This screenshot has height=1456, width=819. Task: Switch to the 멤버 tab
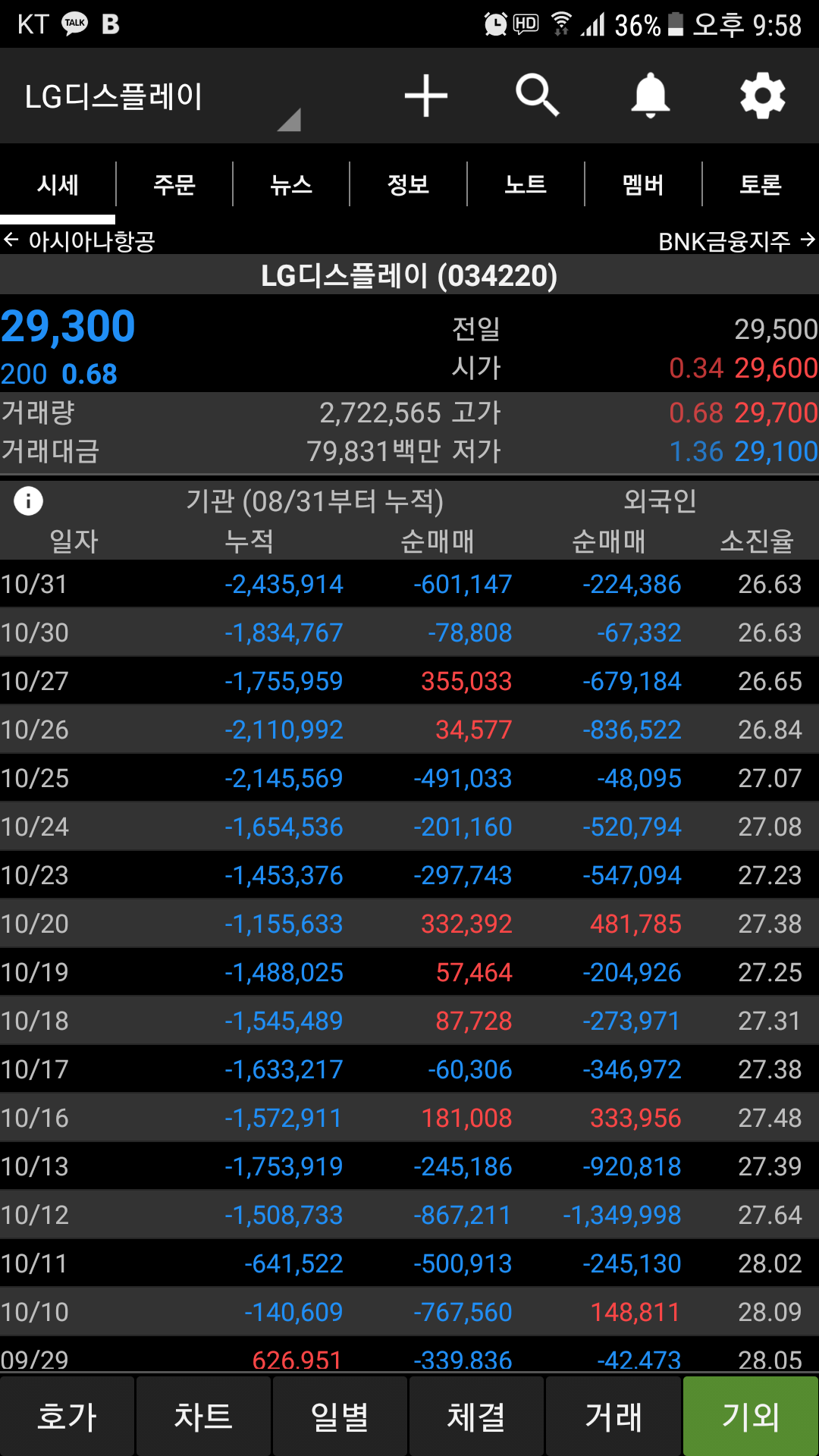pyautogui.click(x=643, y=184)
